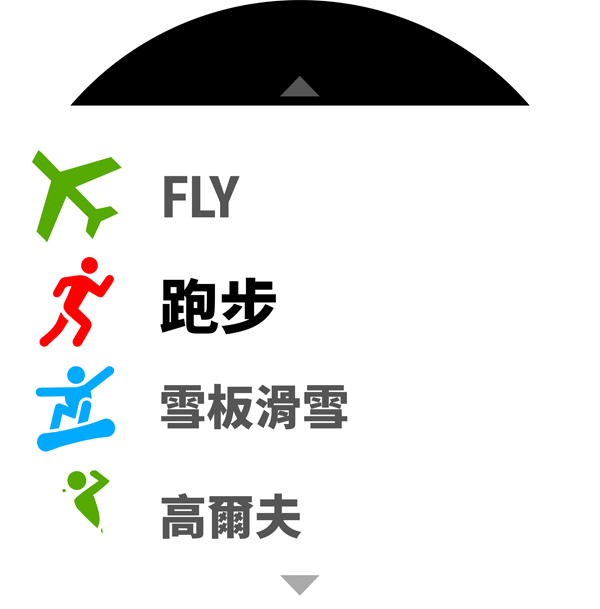Tap the down arrow below the list

(x=300, y=584)
